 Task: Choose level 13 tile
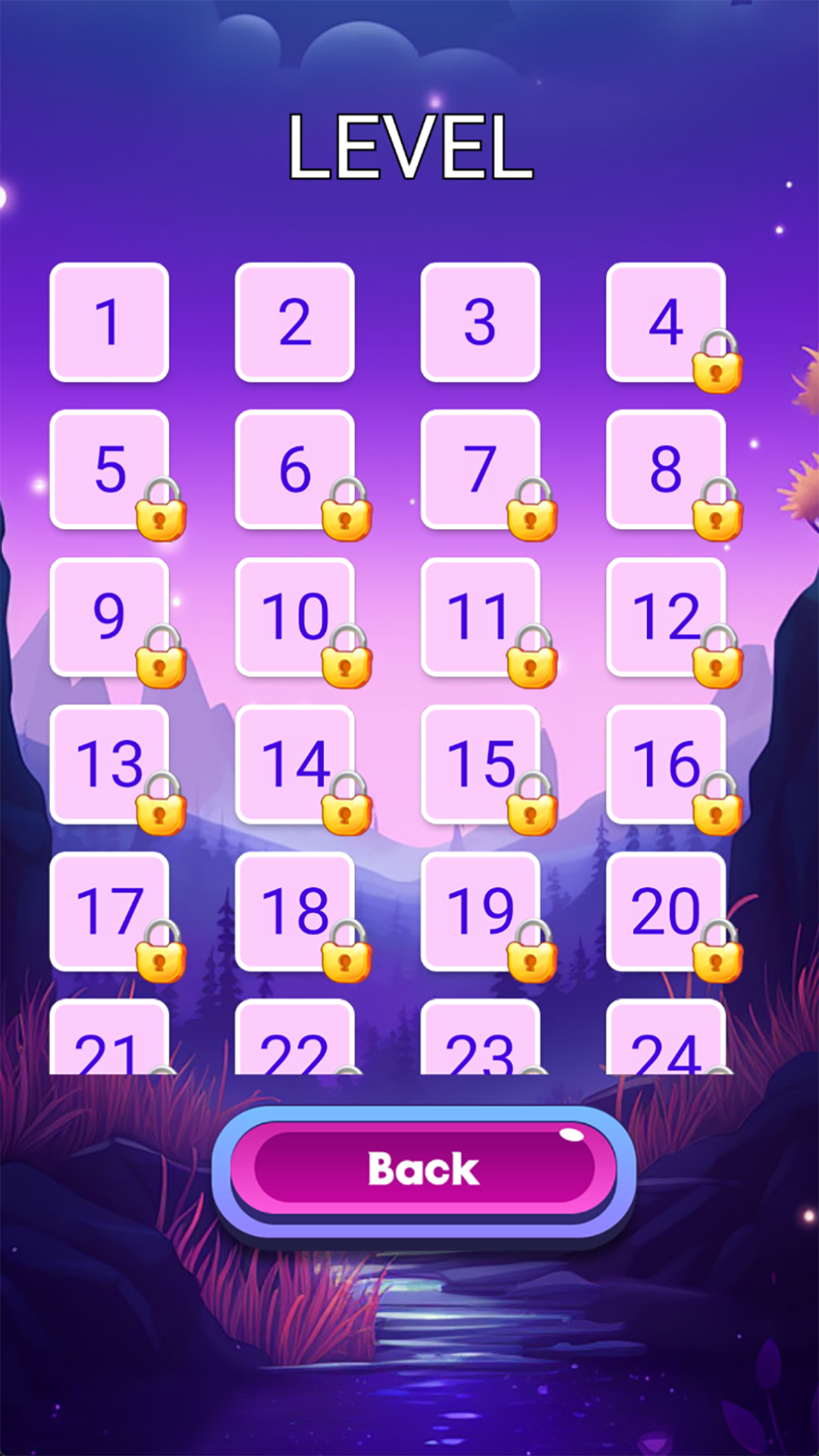pyautogui.click(x=109, y=764)
